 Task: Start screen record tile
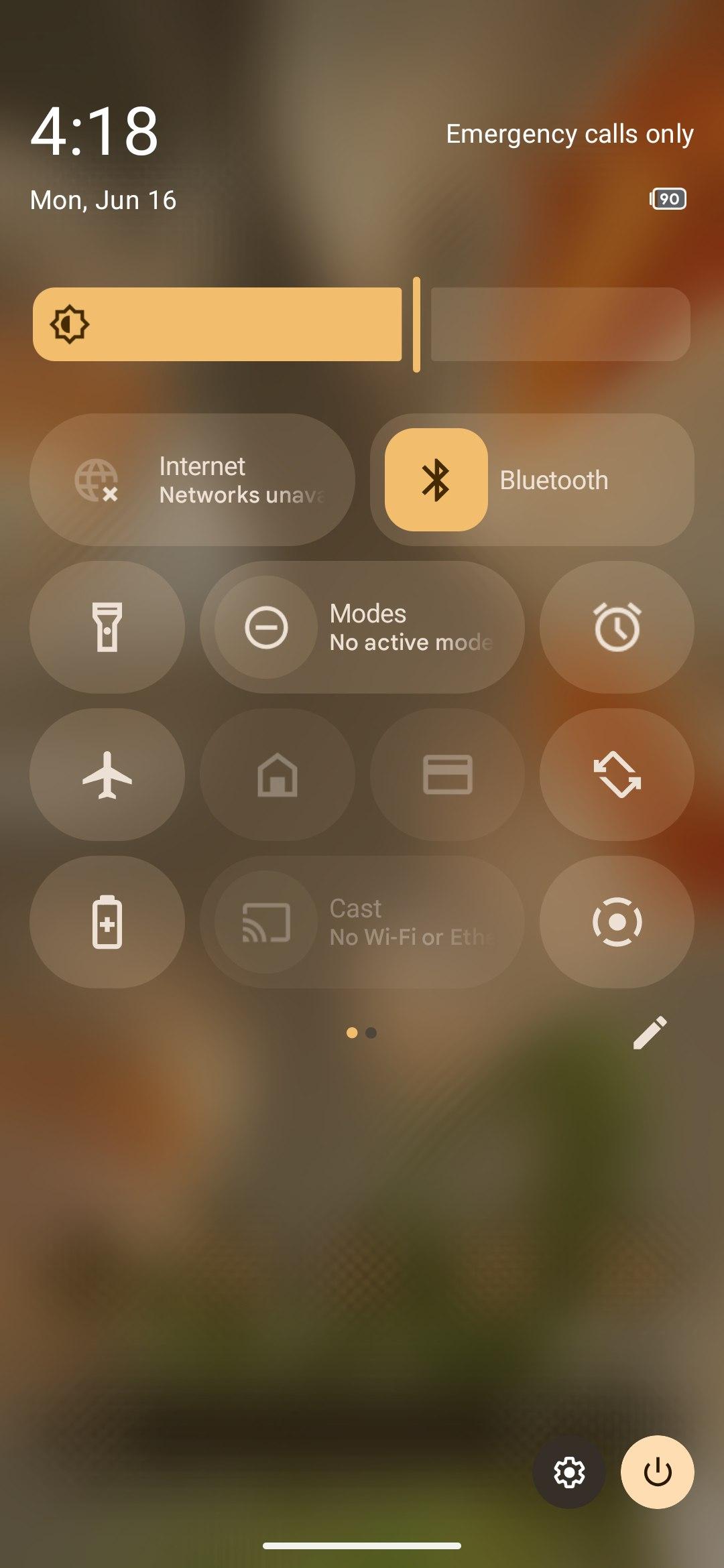(617, 922)
